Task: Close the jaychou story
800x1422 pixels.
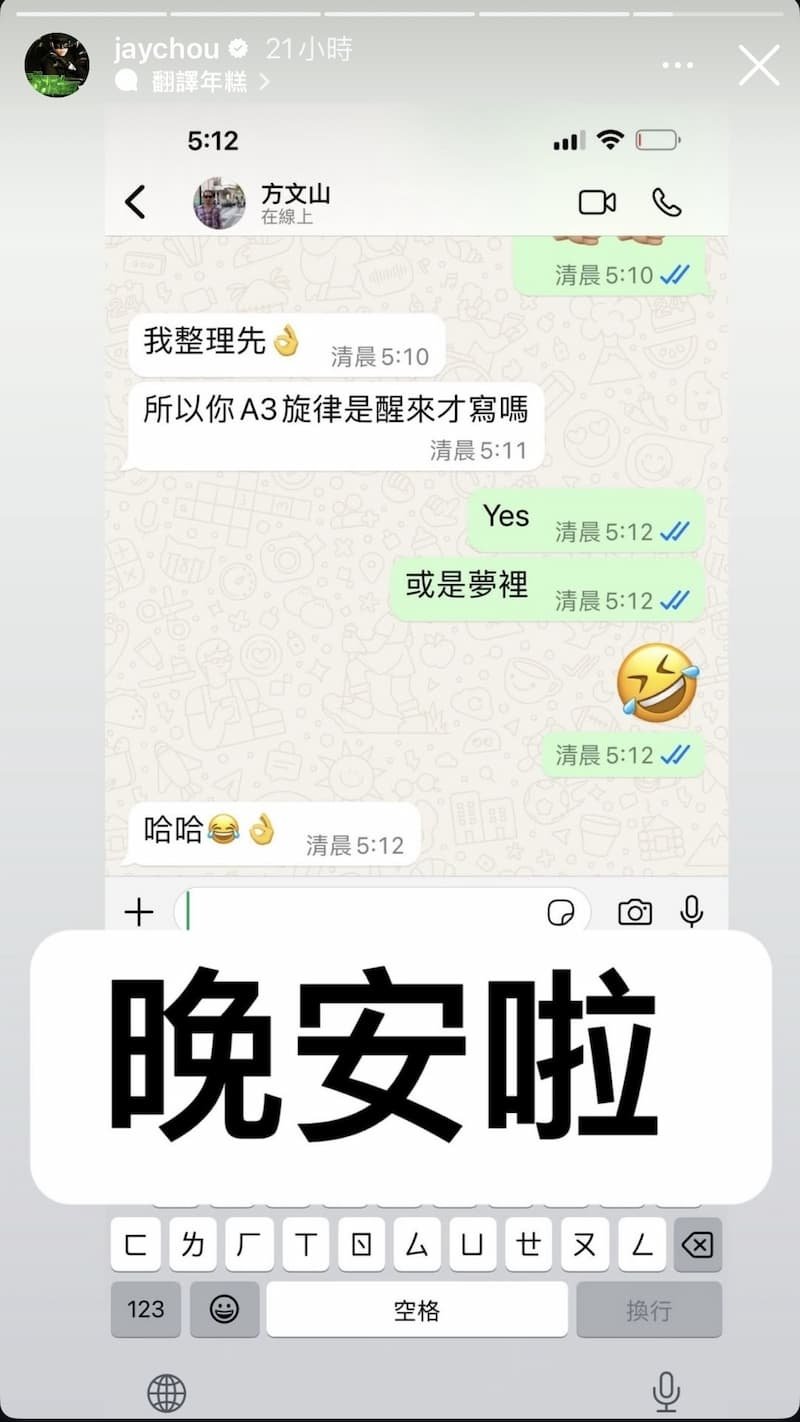Action: (x=758, y=66)
